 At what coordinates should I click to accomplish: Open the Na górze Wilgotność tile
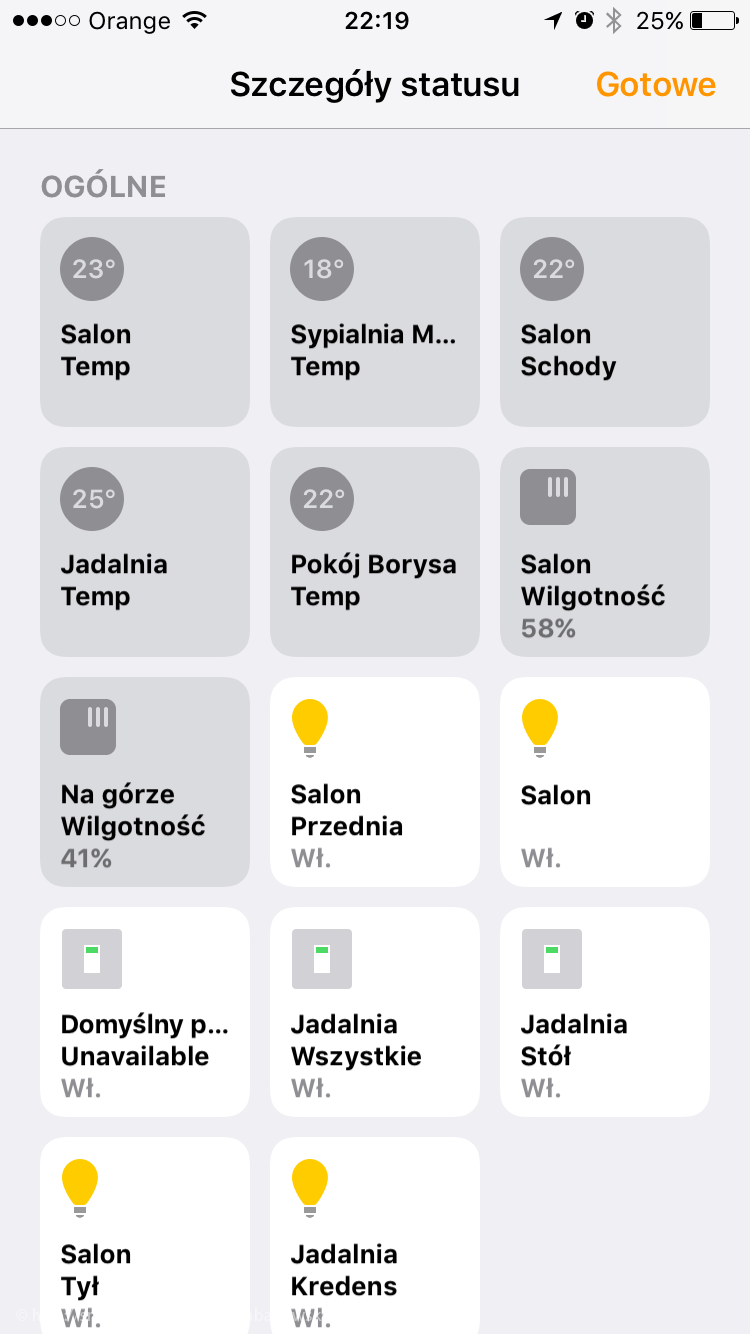(145, 782)
